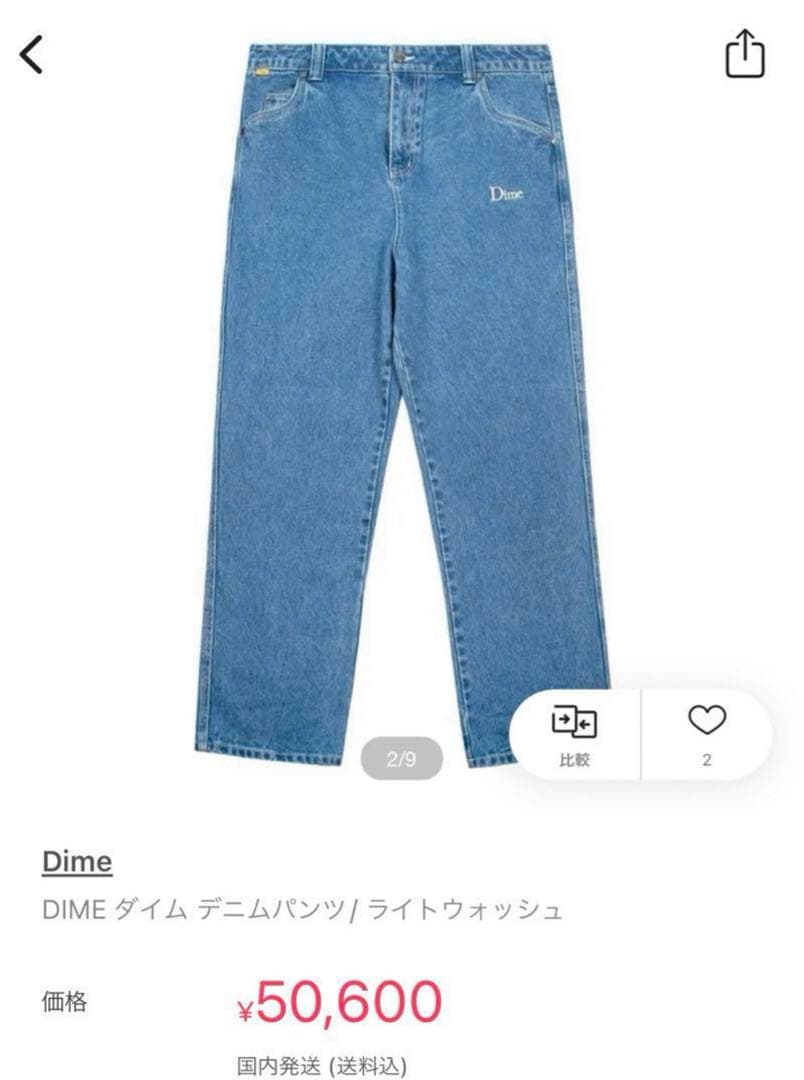This screenshot has width=804, height=1080.
Task: Select the heart outline in the pill
Action: (x=707, y=718)
